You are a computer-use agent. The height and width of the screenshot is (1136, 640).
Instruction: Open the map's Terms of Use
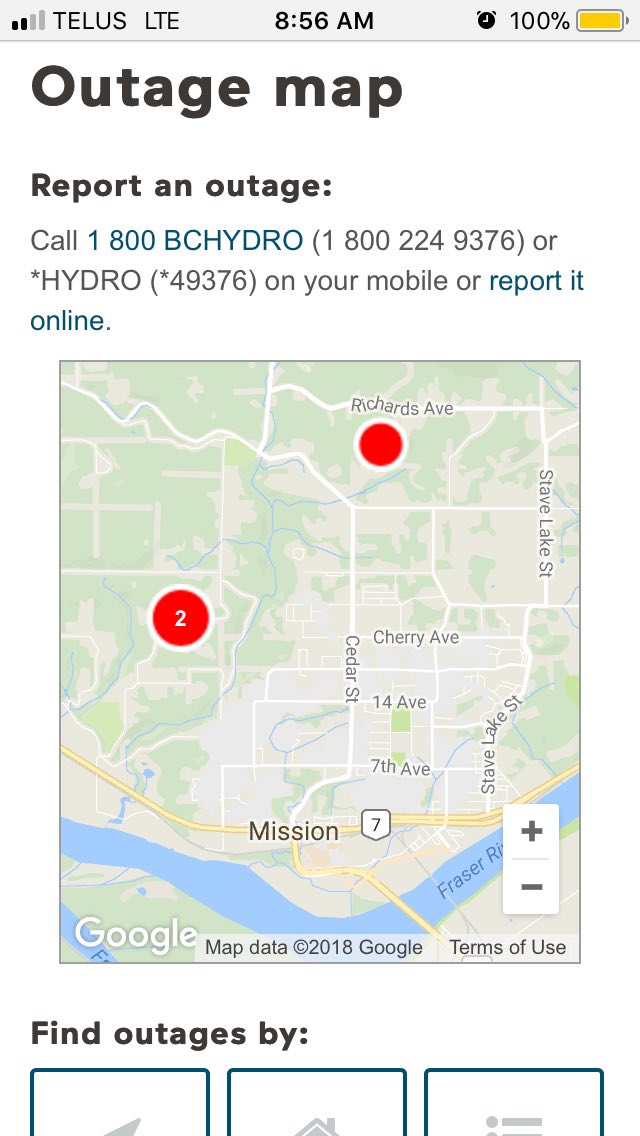coord(507,947)
